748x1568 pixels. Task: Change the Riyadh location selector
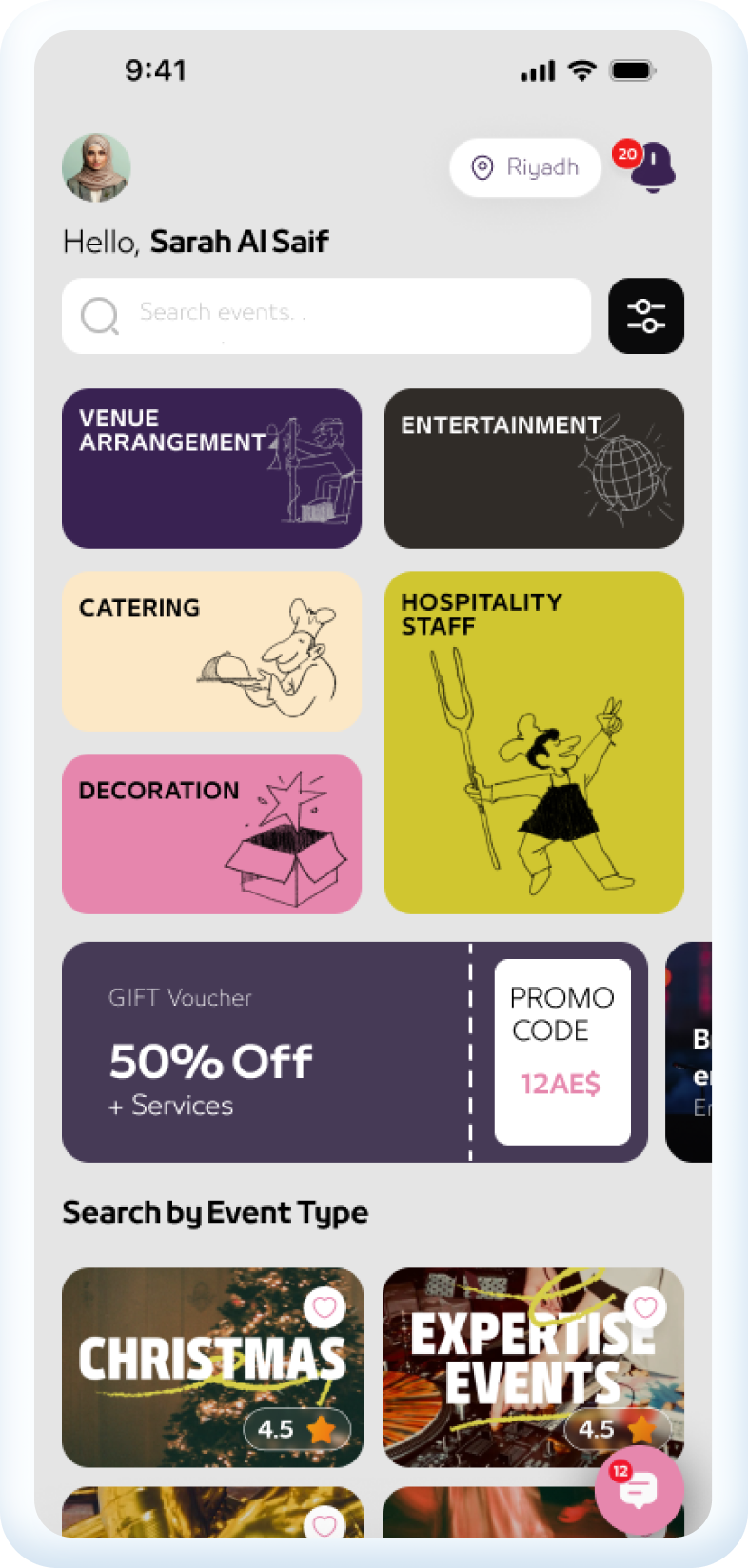point(525,168)
